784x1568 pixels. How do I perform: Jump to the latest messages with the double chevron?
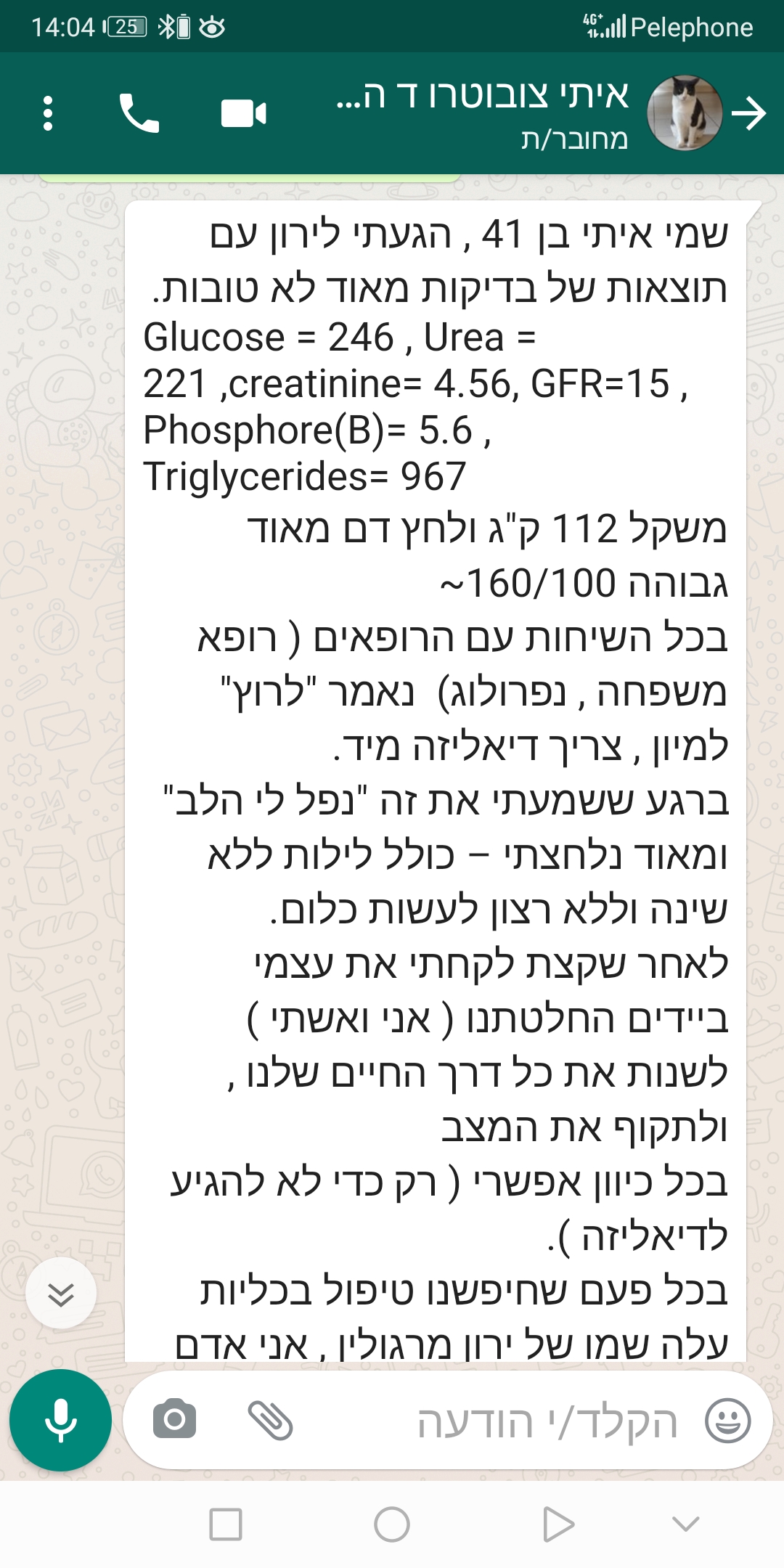61,1294
